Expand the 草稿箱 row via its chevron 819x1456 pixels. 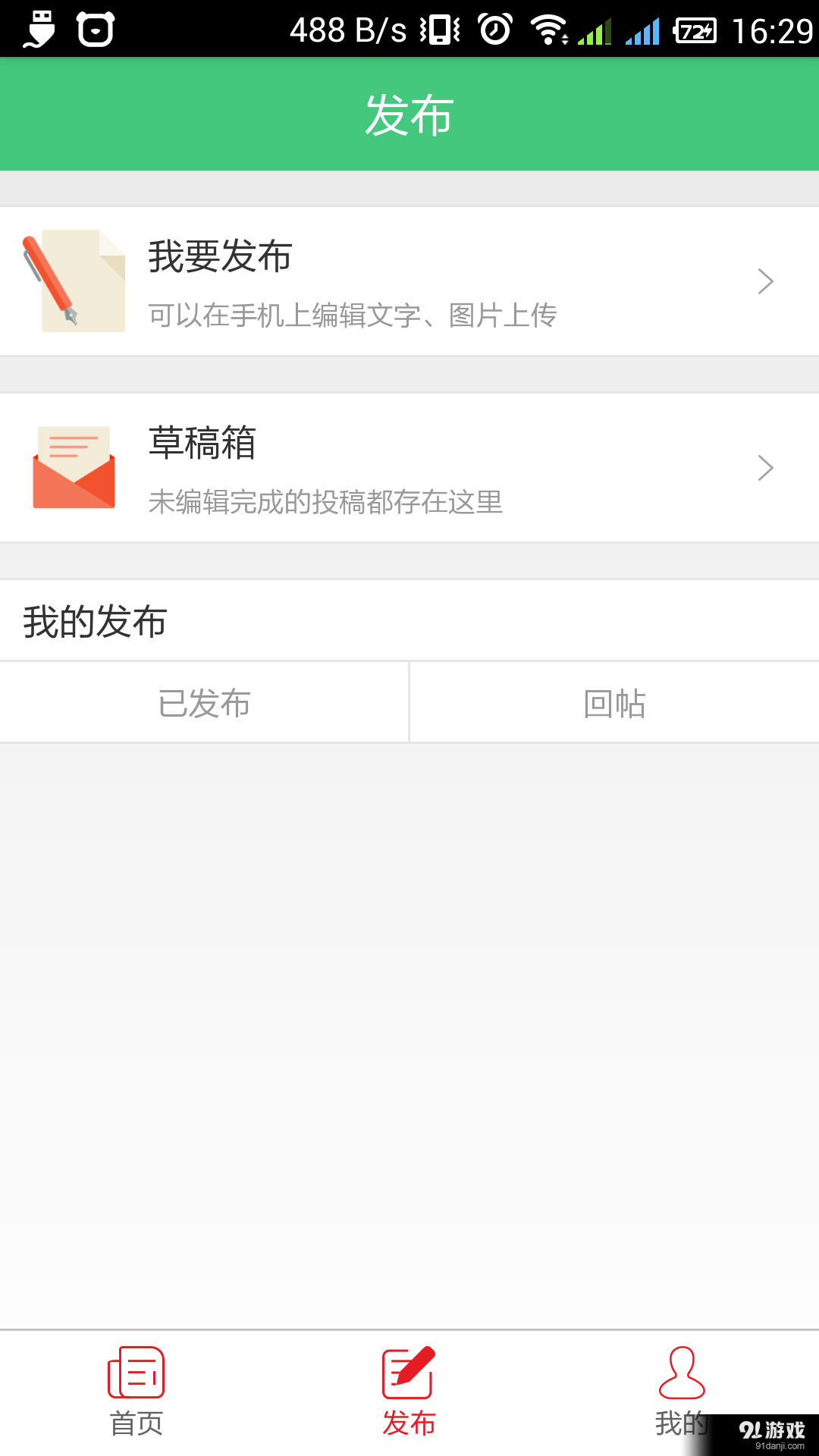(766, 468)
